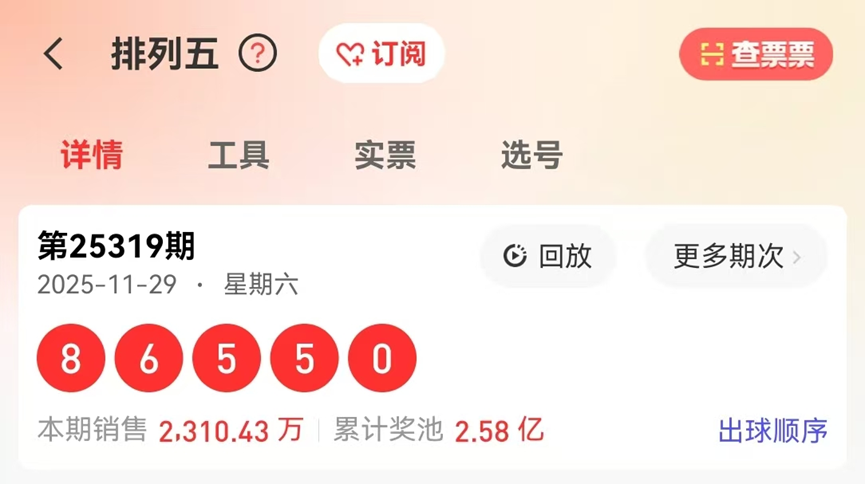
Task: Select the 详情 tab
Action: click(x=91, y=155)
